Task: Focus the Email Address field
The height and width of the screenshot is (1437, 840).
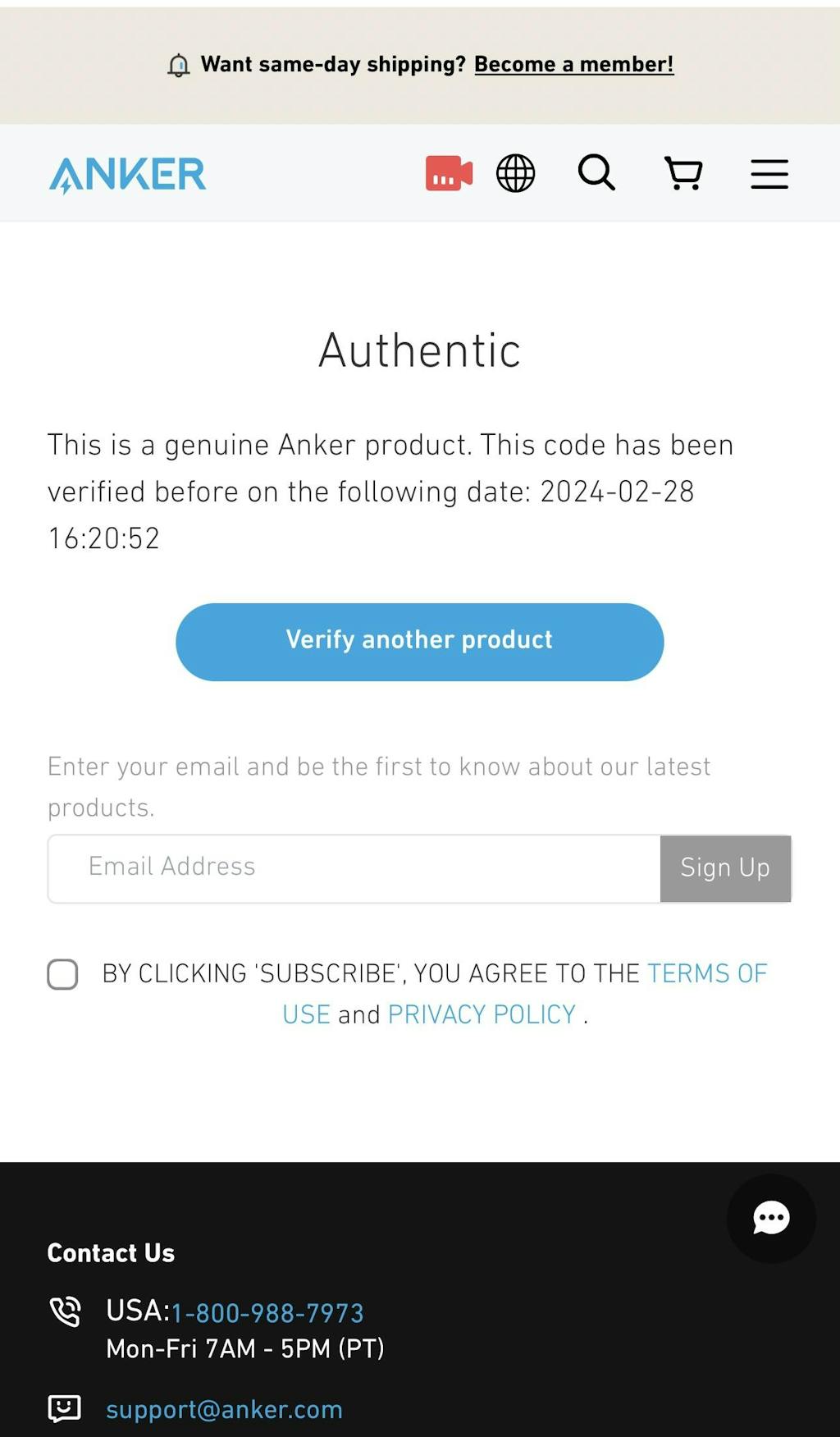Action: point(354,868)
